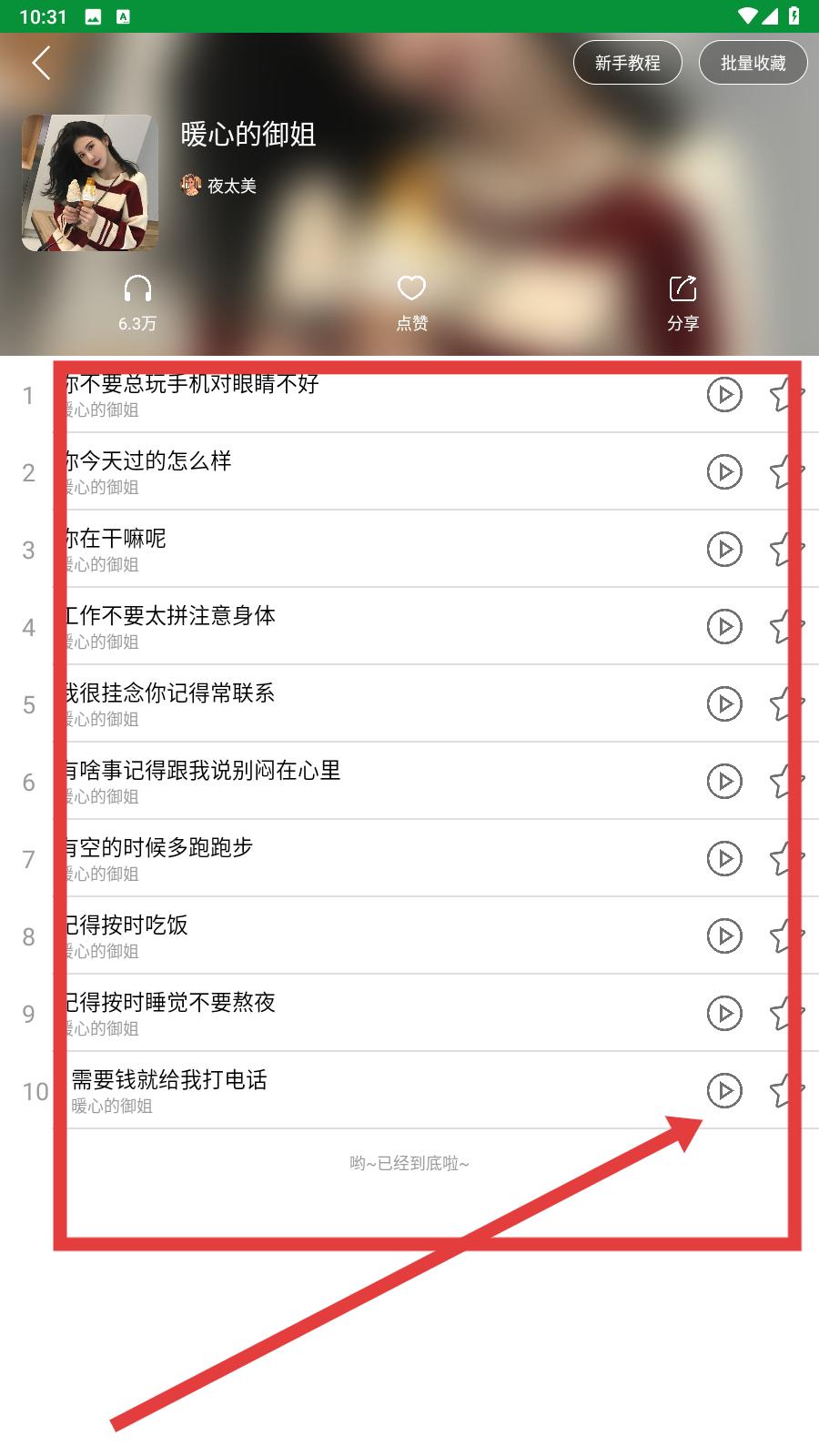Play the clip 你不要总玩手机对眼睛不好

pyautogui.click(x=724, y=395)
